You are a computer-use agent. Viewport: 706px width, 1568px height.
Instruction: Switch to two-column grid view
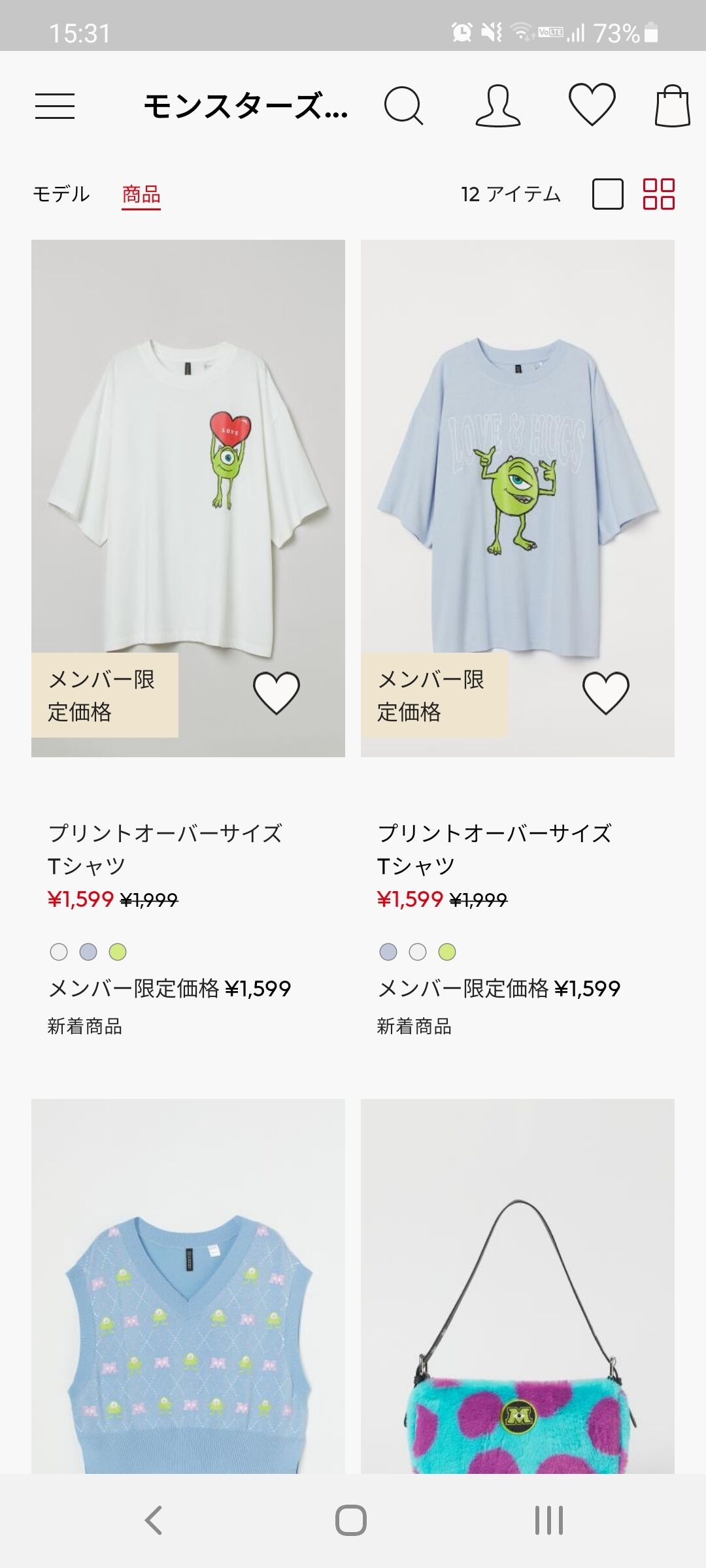[658, 194]
